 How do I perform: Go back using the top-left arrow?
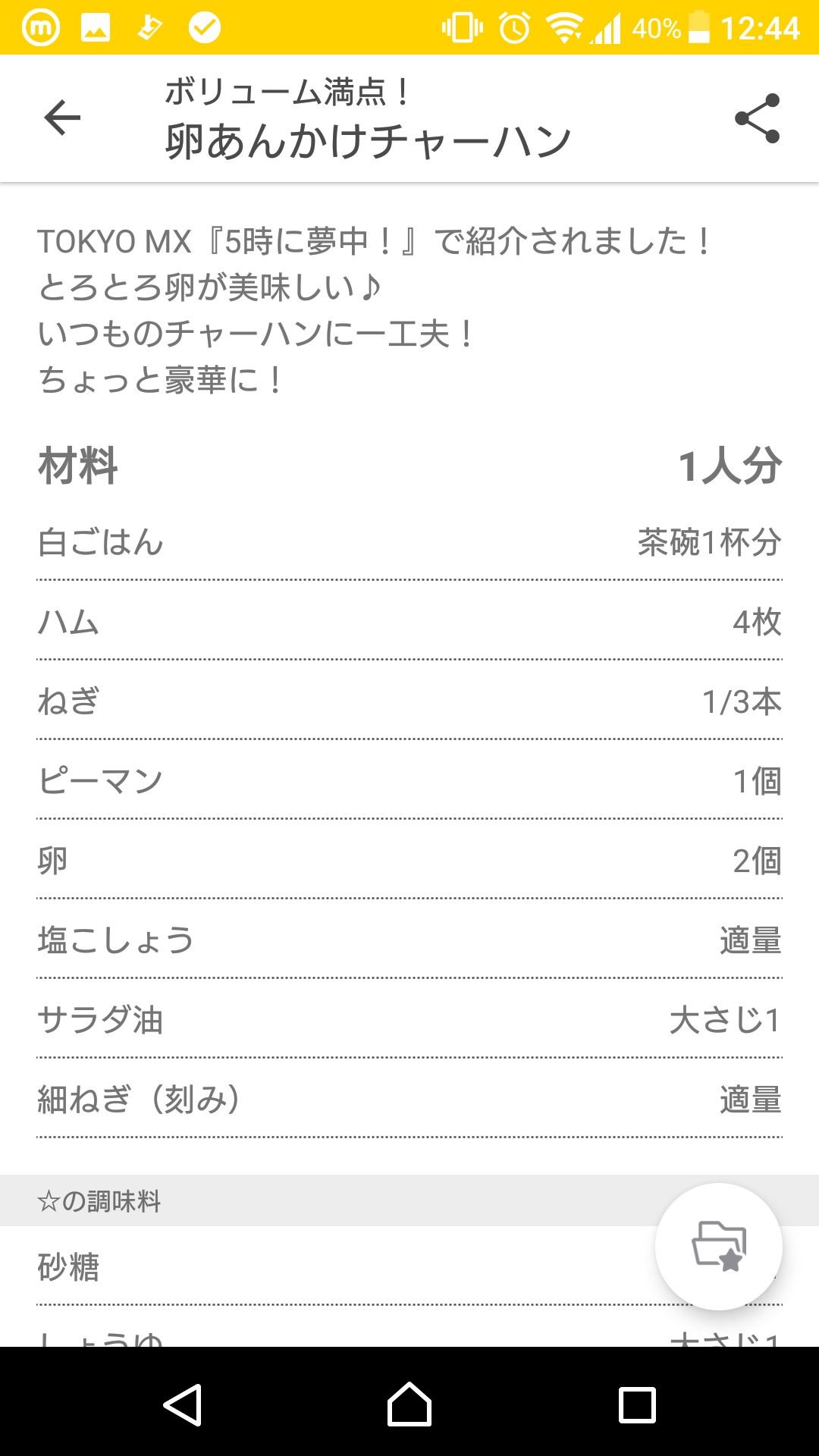[x=62, y=118]
